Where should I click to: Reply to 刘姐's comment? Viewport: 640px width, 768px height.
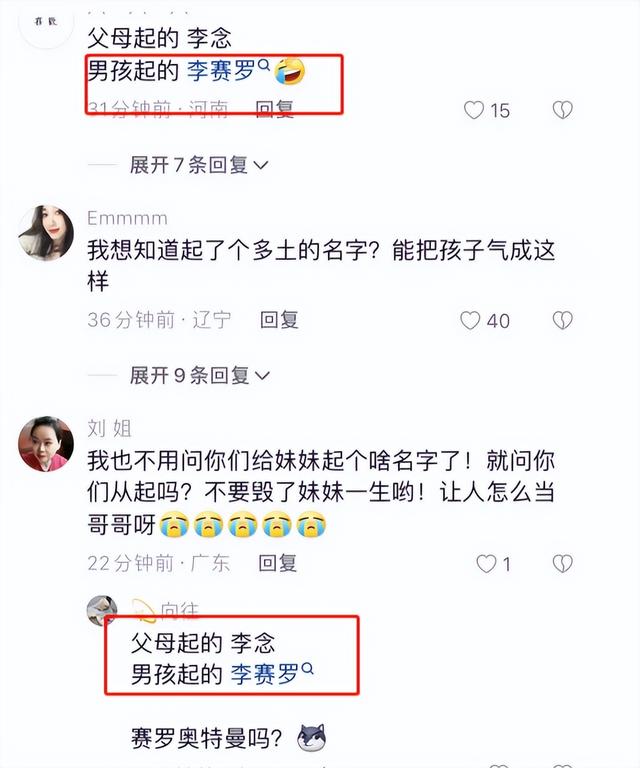(277, 563)
